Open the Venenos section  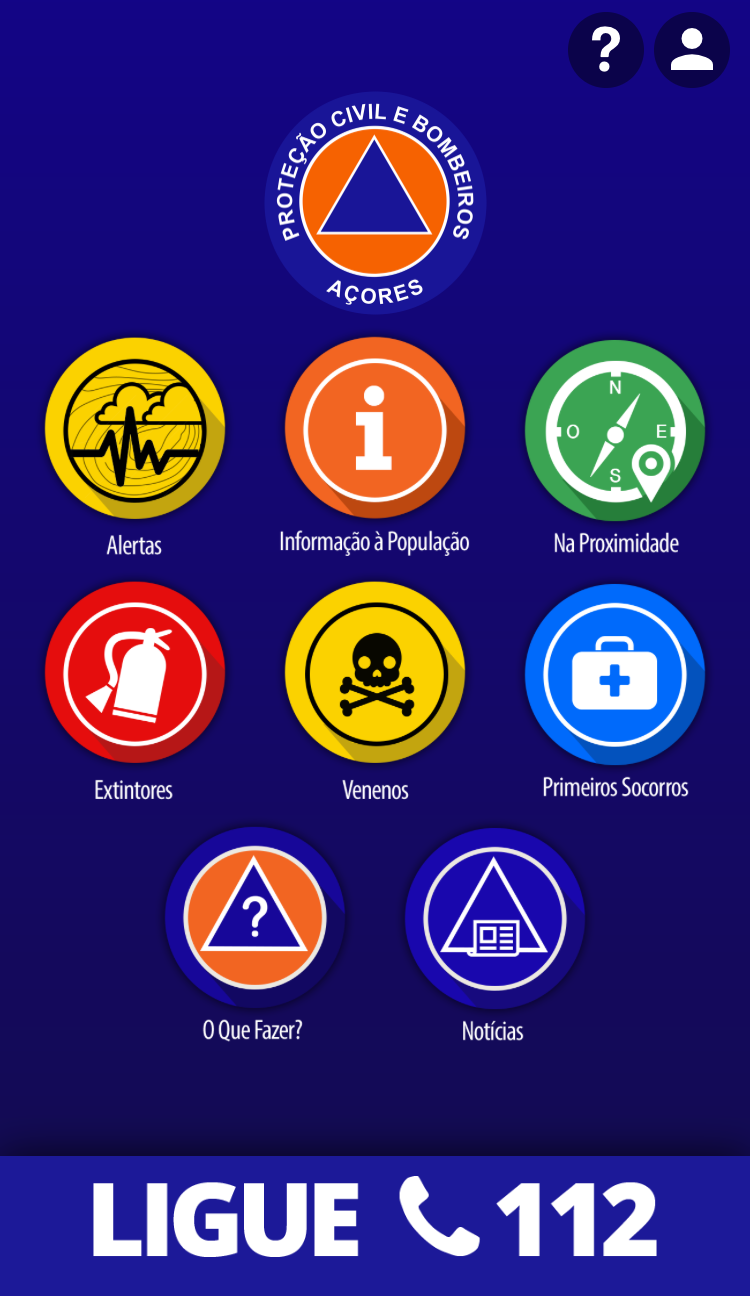pyautogui.click(x=375, y=673)
